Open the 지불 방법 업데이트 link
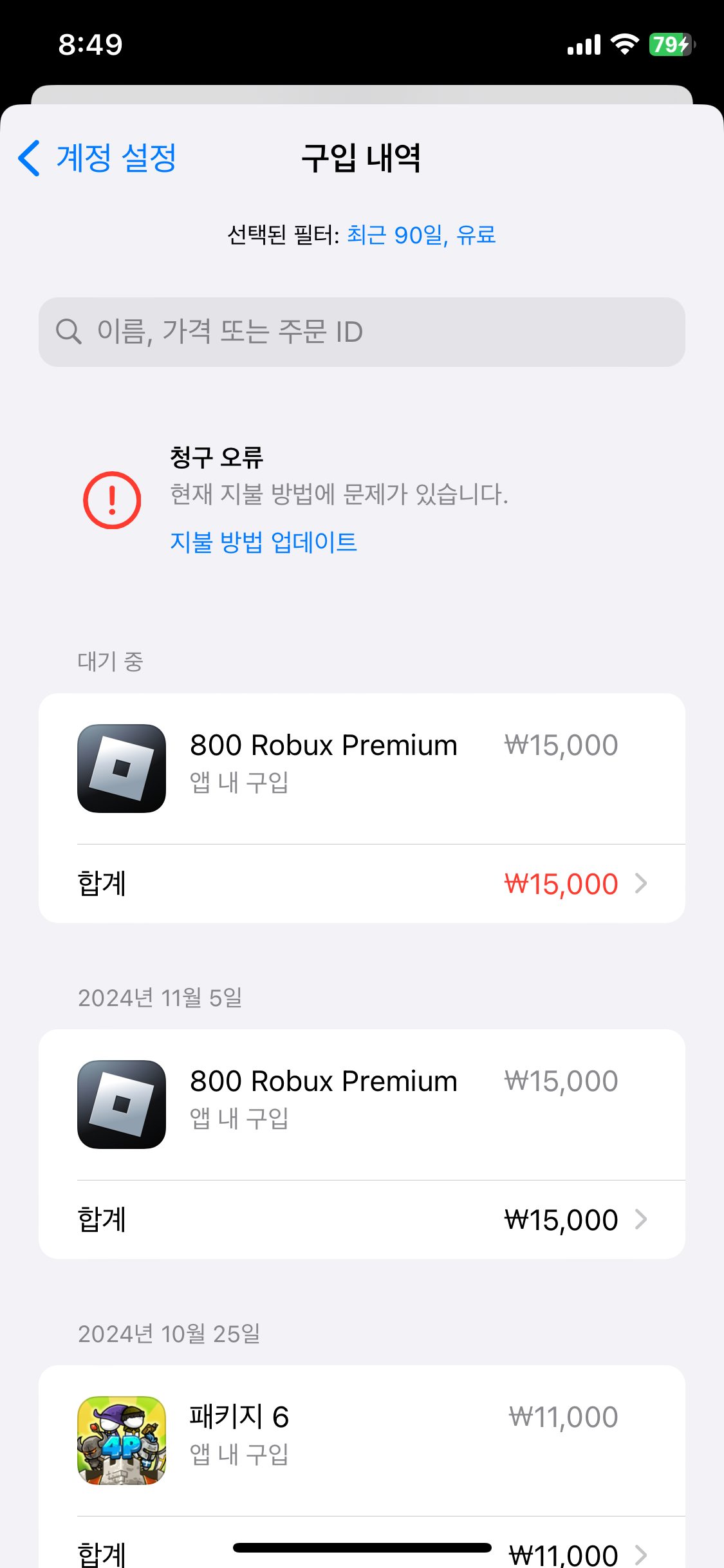The width and height of the screenshot is (724, 1568). (x=263, y=542)
